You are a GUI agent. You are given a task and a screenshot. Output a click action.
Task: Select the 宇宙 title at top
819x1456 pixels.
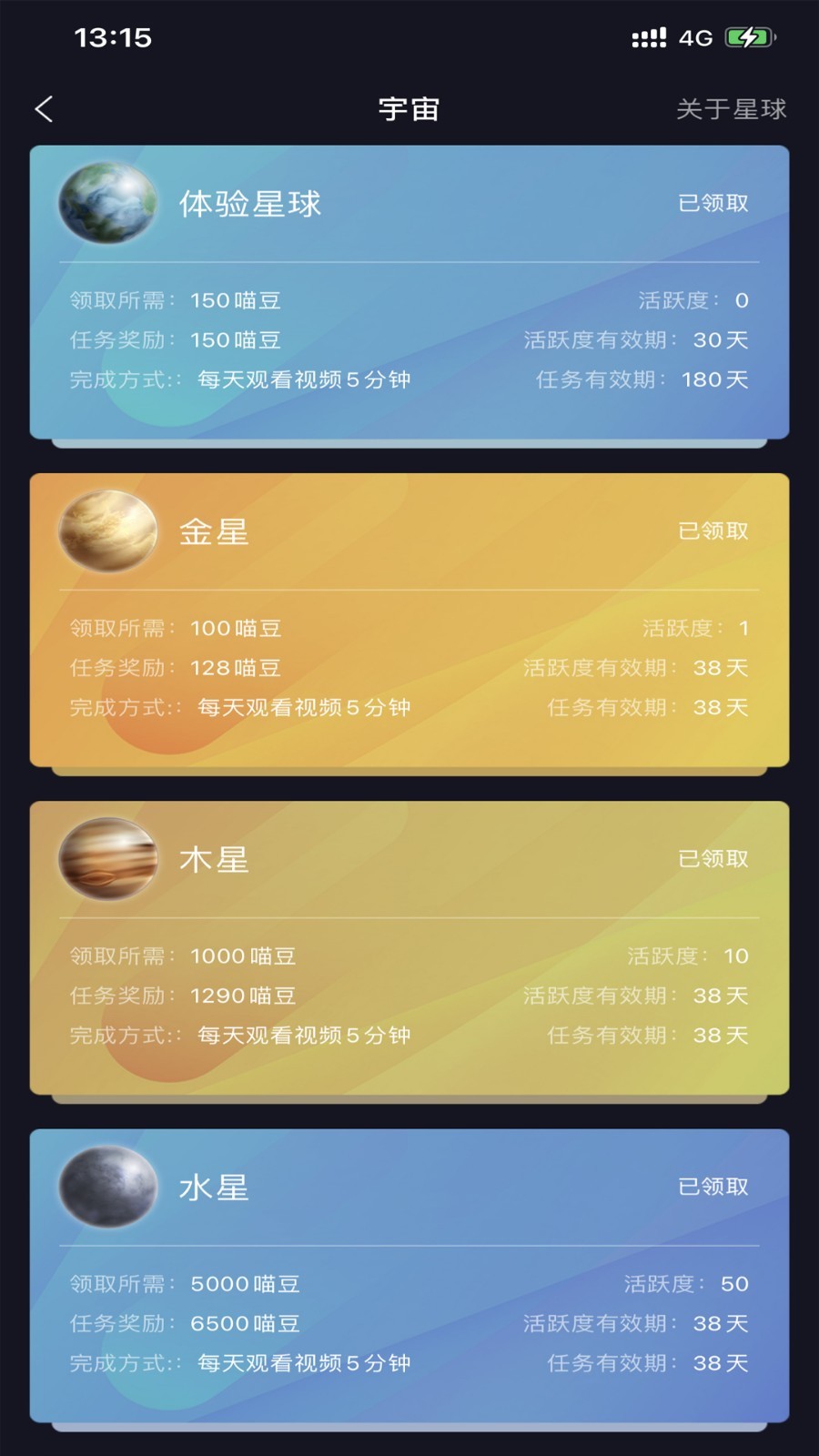tap(409, 109)
